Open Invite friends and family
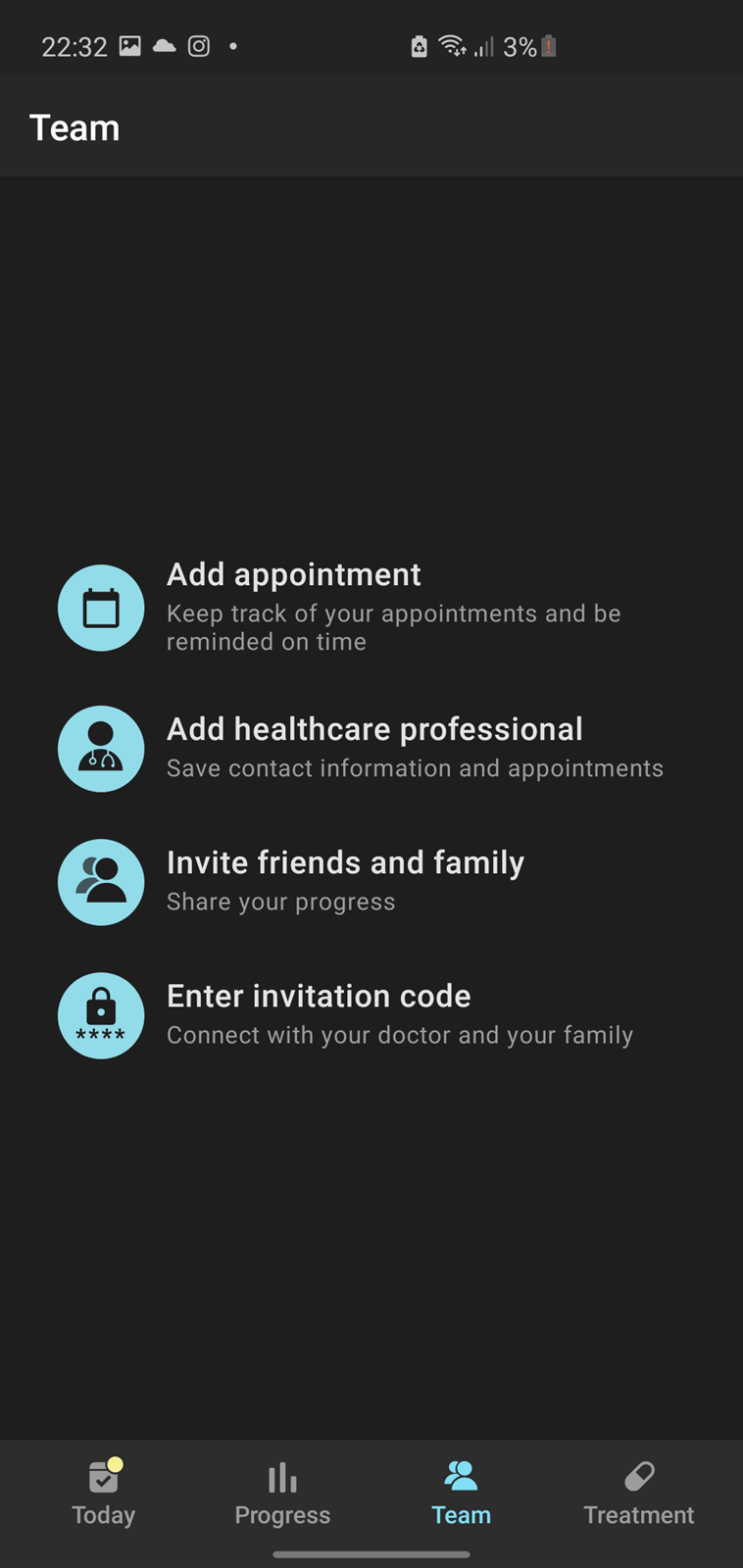This screenshot has height=1568, width=743. pos(371,882)
